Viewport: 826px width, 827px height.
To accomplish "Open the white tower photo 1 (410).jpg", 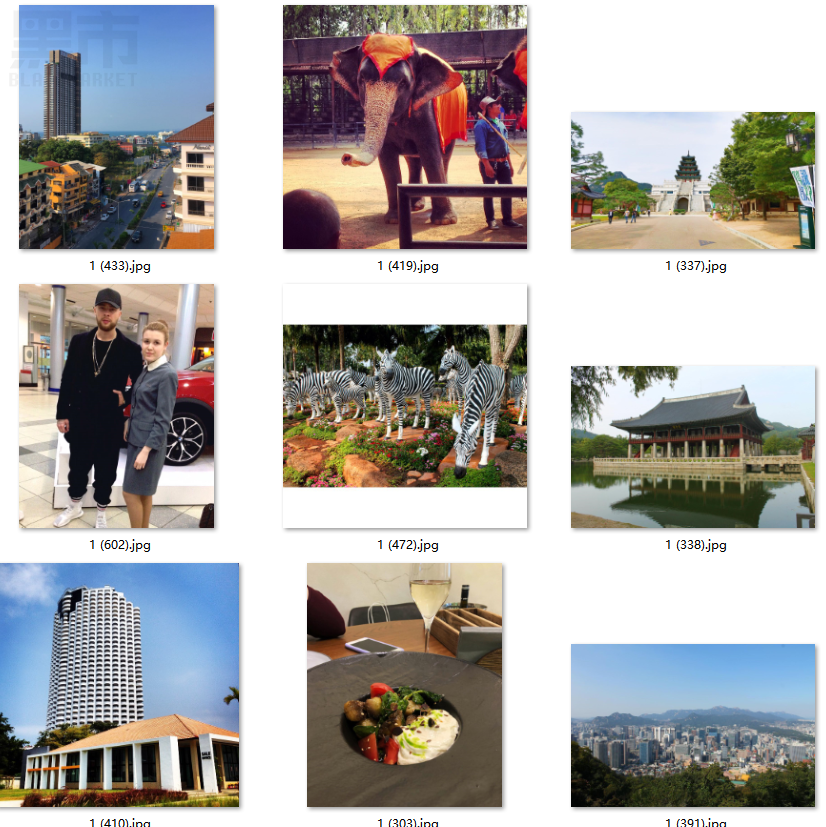I will [x=119, y=684].
